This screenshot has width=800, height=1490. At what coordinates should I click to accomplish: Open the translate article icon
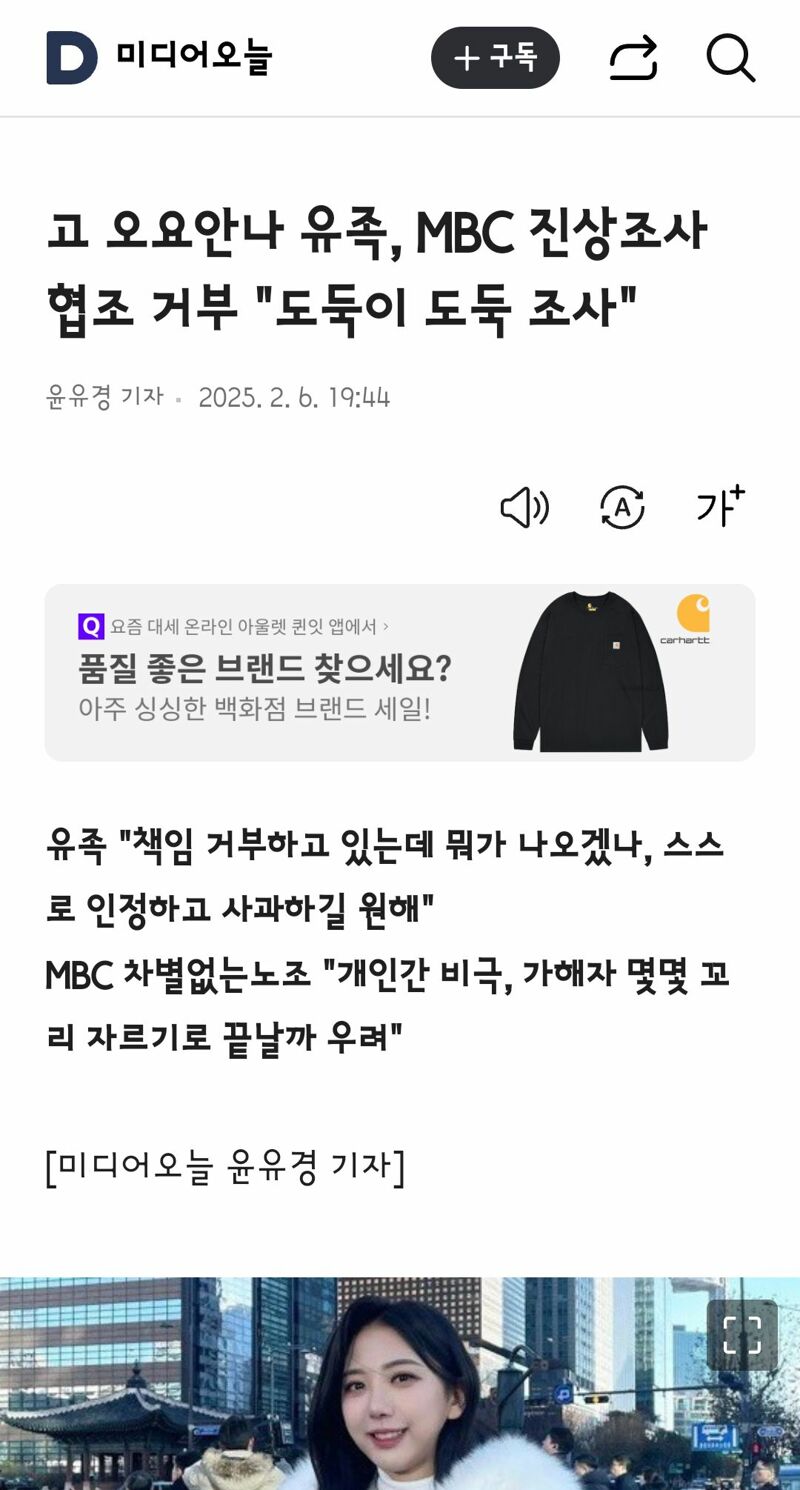(x=622, y=508)
